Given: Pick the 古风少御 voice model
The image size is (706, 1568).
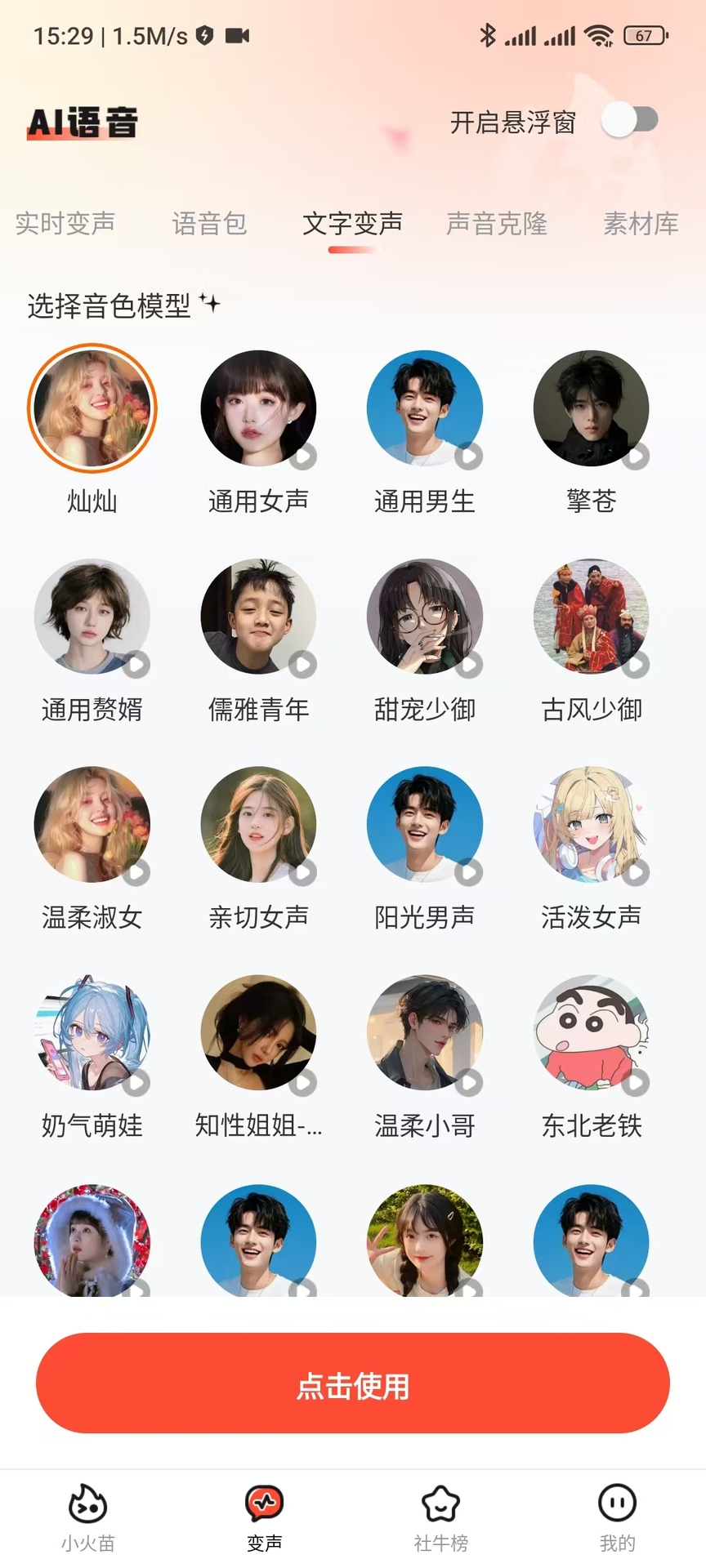Looking at the screenshot, I should coord(591,617).
